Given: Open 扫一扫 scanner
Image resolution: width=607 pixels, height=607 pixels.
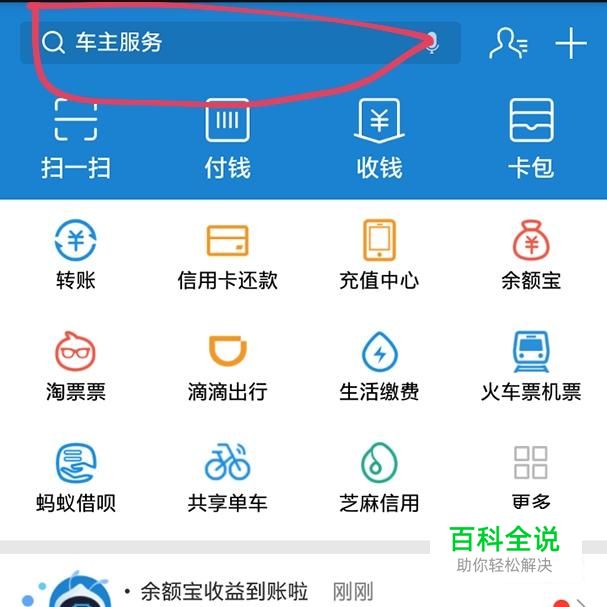Looking at the screenshot, I should 76,138.
